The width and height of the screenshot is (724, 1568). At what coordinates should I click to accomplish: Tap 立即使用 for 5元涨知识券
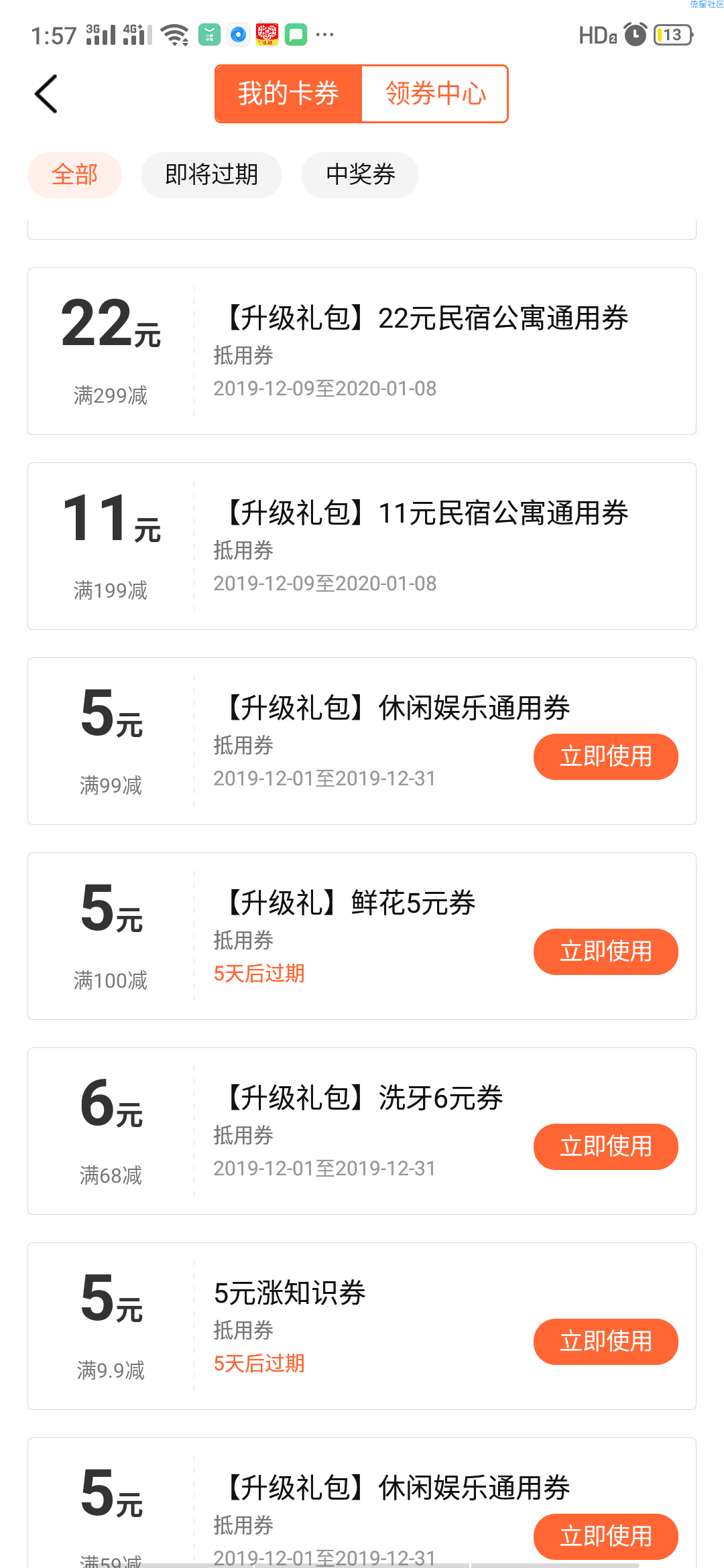pos(606,1342)
